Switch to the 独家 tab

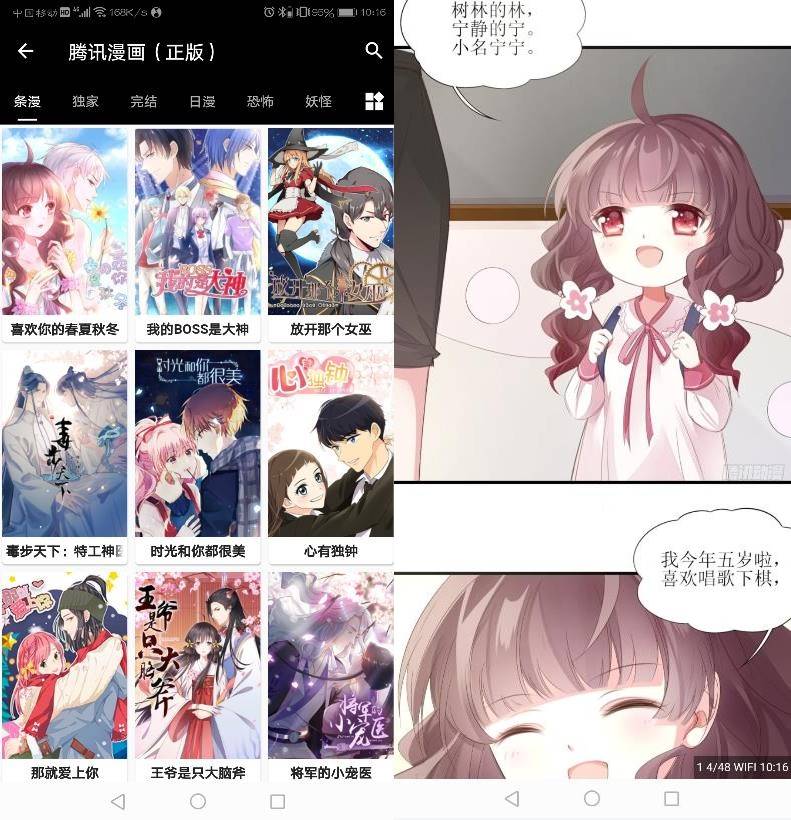tap(85, 101)
